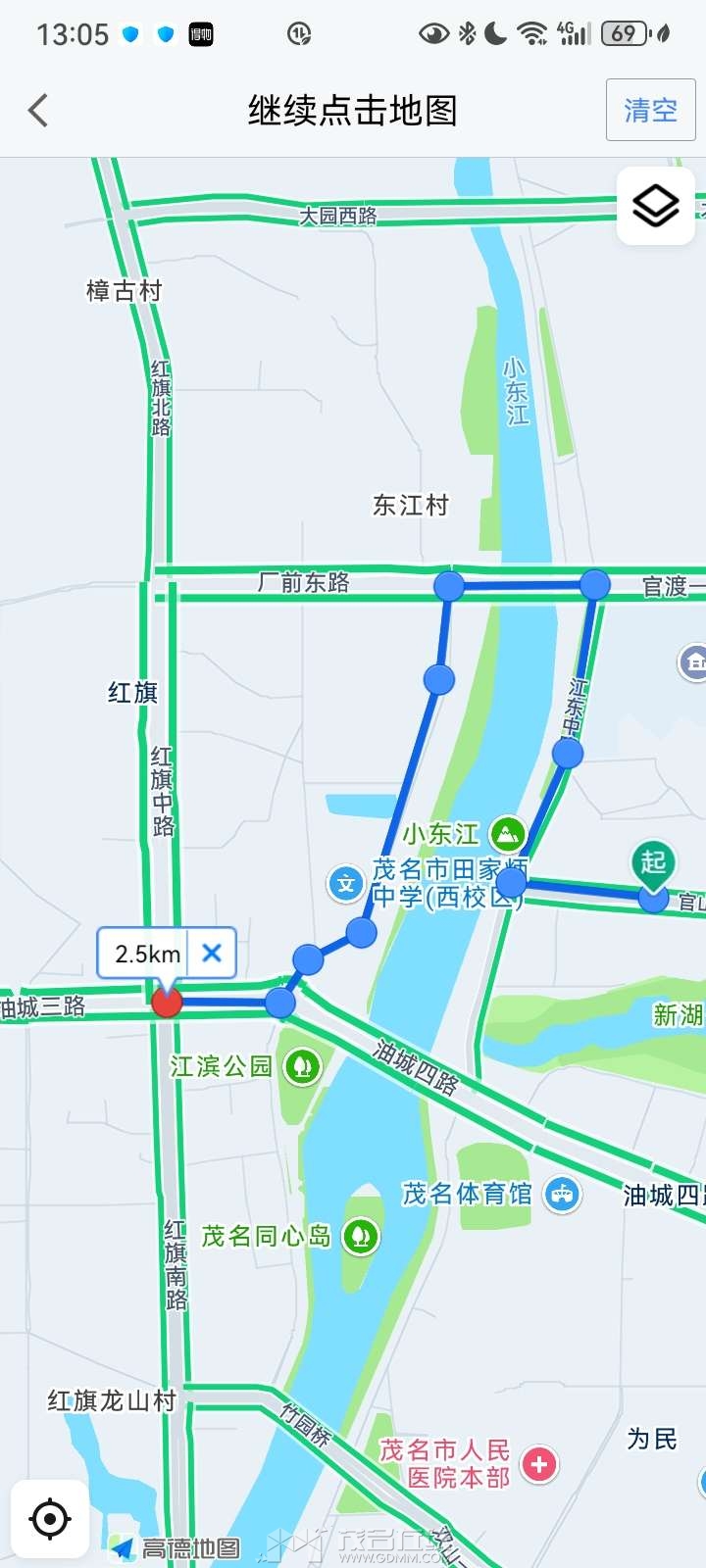Select the 茂名体育馆 map marker
This screenshot has width=706, height=1568.
(562, 1194)
